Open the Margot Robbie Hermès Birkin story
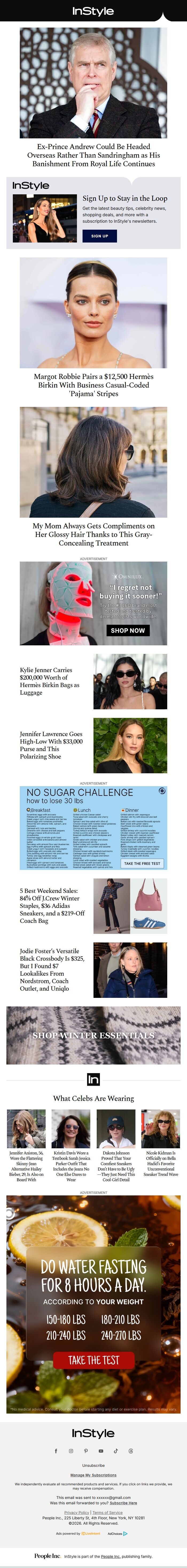Screen dimensions: 187x1568 tap(93, 385)
